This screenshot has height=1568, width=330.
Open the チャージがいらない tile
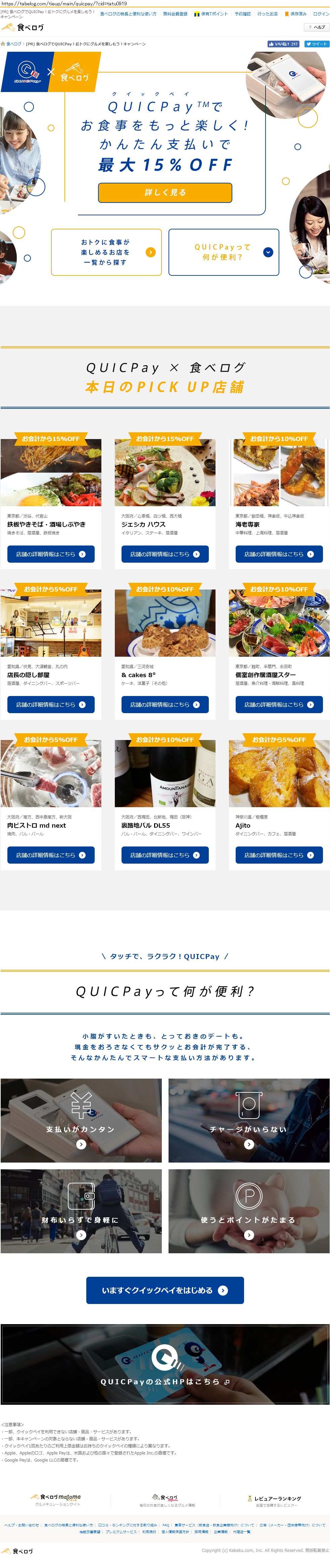pyautogui.click(x=248, y=1121)
